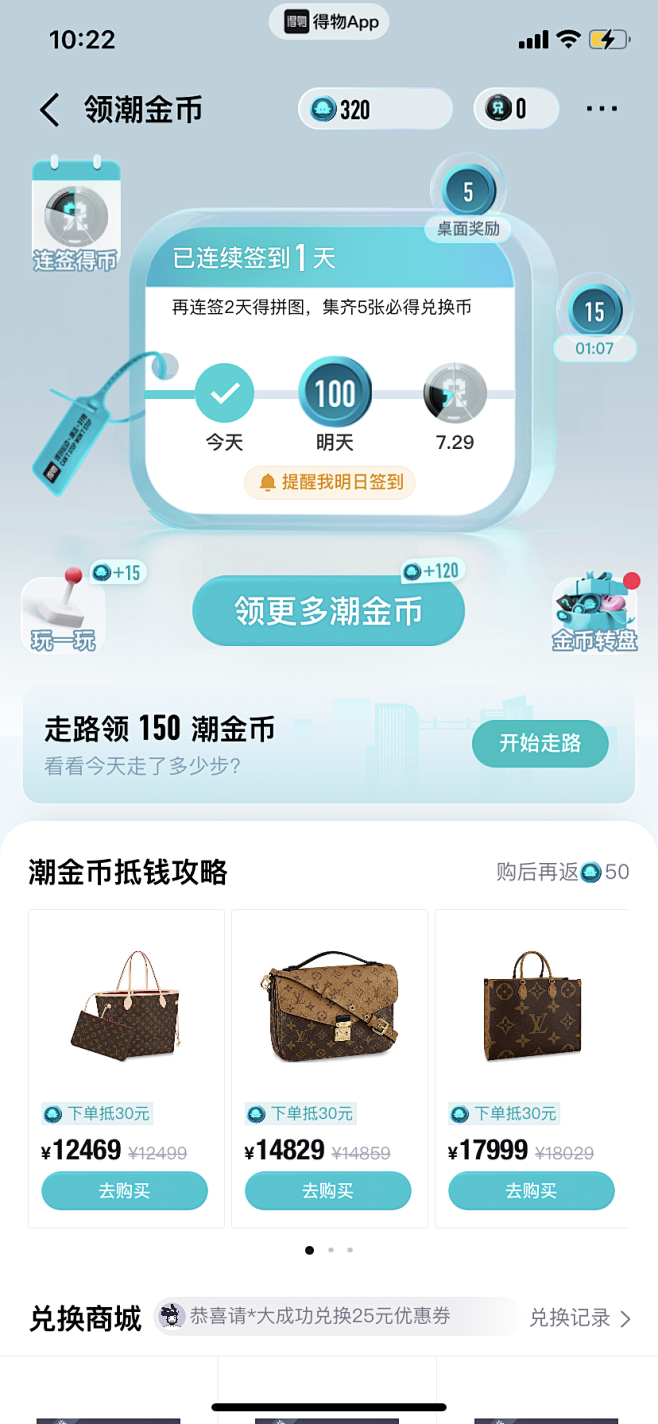The width and height of the screenshot is (658, 1424).
Task: Tap 领更多潮金币 button
Action: click(x=328, y=611)
